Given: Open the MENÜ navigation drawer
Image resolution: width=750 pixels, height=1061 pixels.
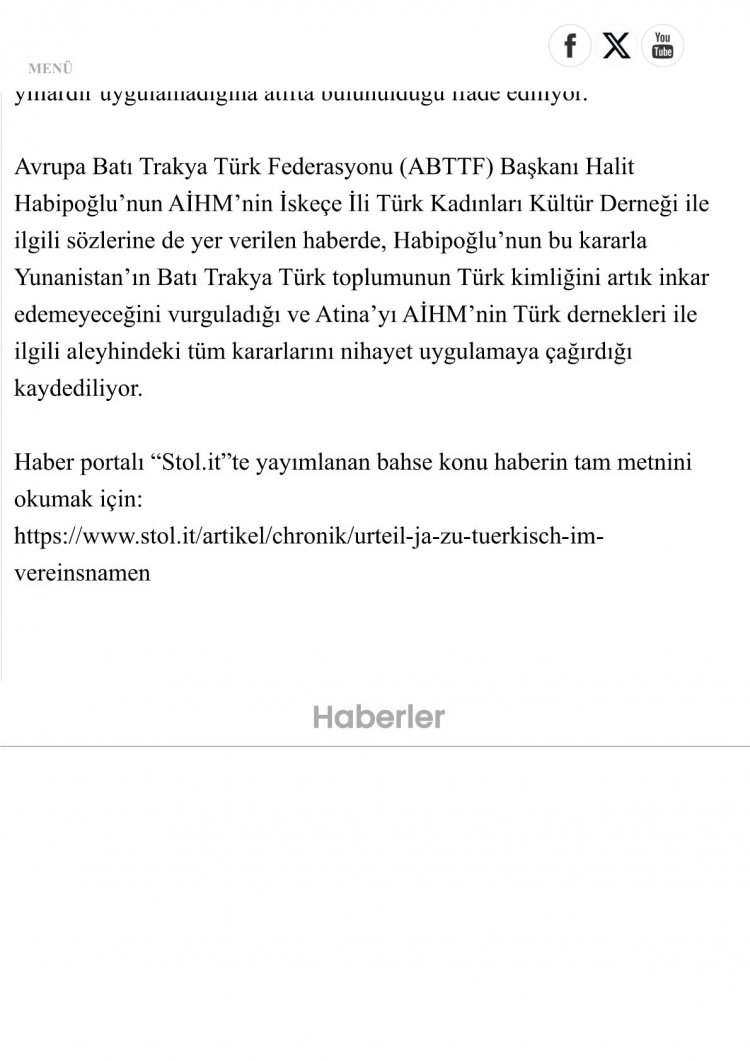Looking at the screenshot, I should [x=50, y=69].
